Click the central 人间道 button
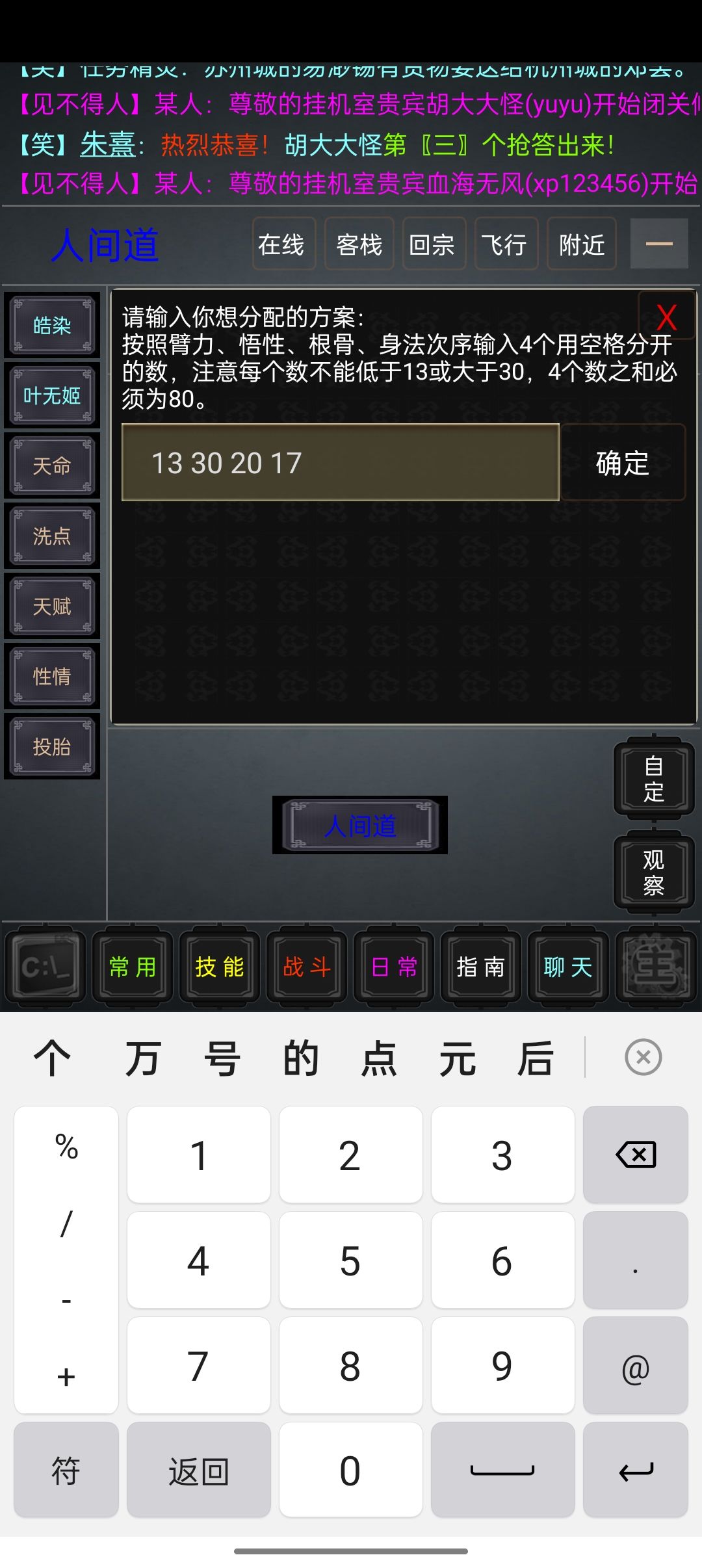Screen dimensions: 702x1568 359,826
